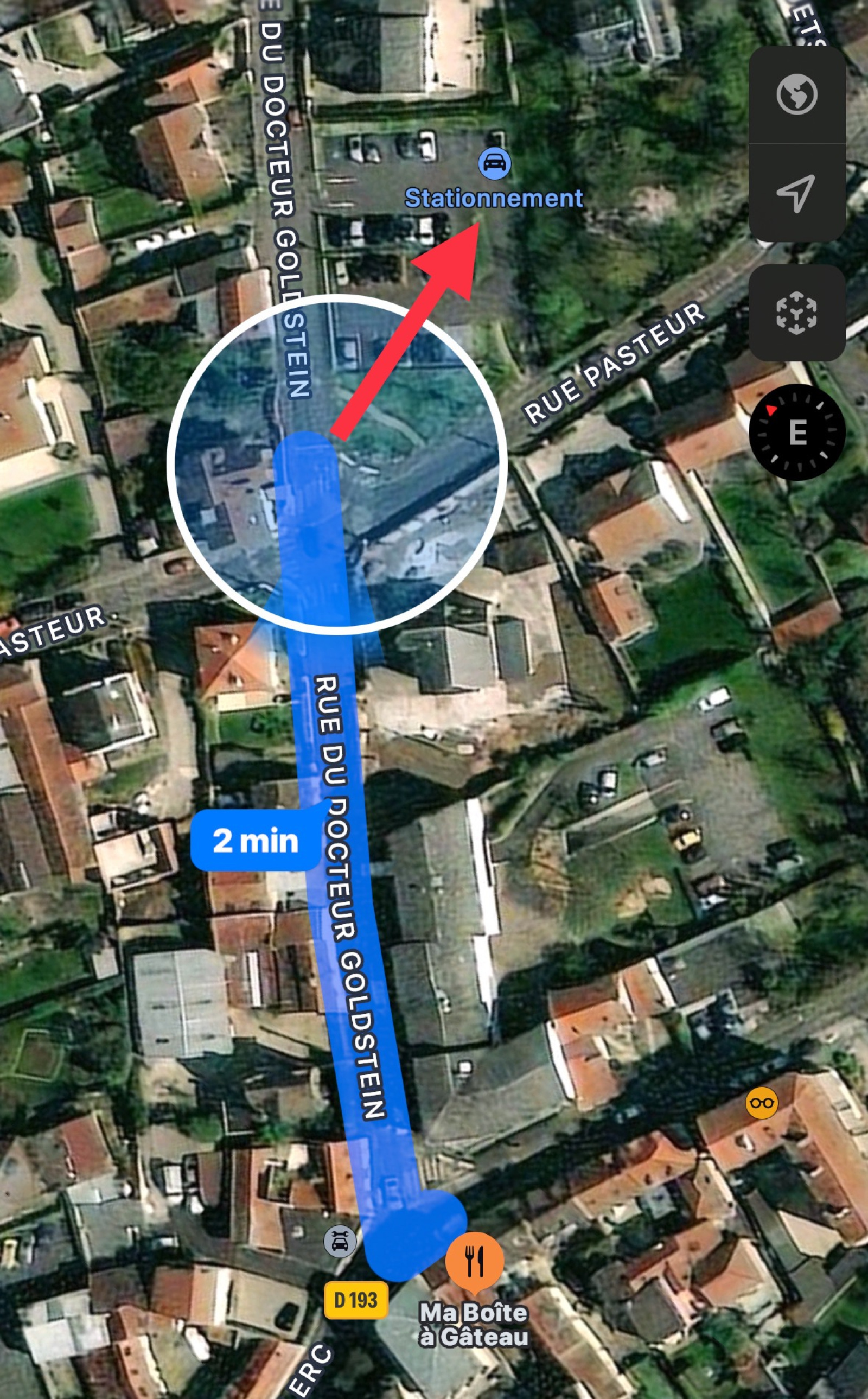This screenshot has height=1399, width=868.
Task: Switch to the 3D view button
Action: [x=796, y=313]
